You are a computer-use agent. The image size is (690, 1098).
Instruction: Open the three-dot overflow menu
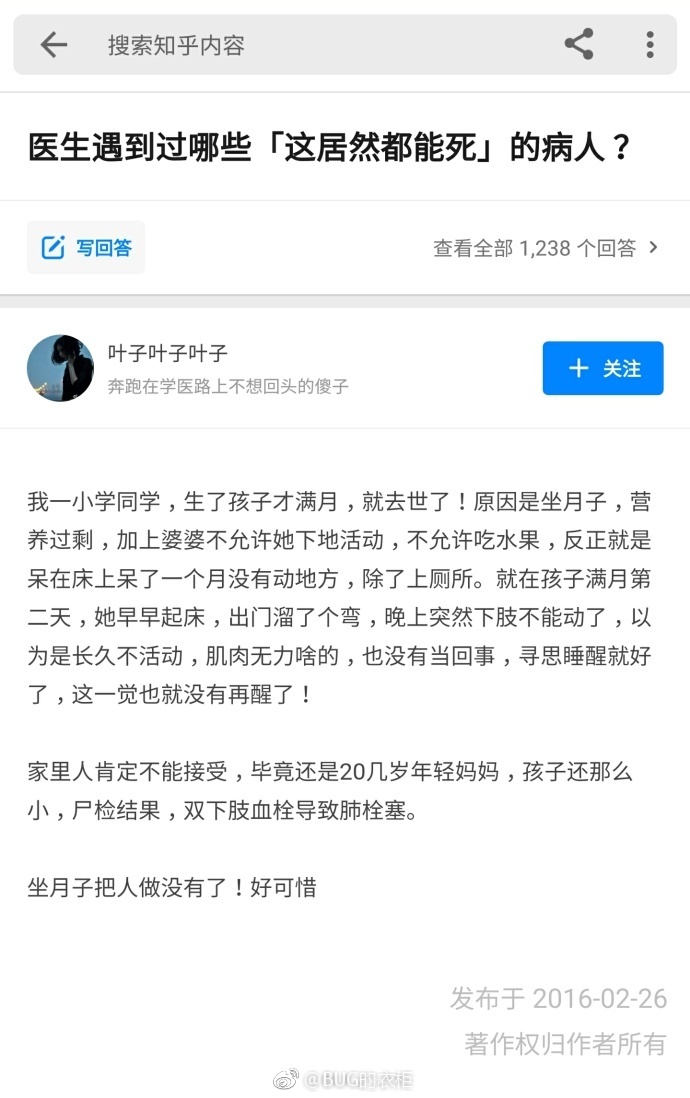point(650,45)
